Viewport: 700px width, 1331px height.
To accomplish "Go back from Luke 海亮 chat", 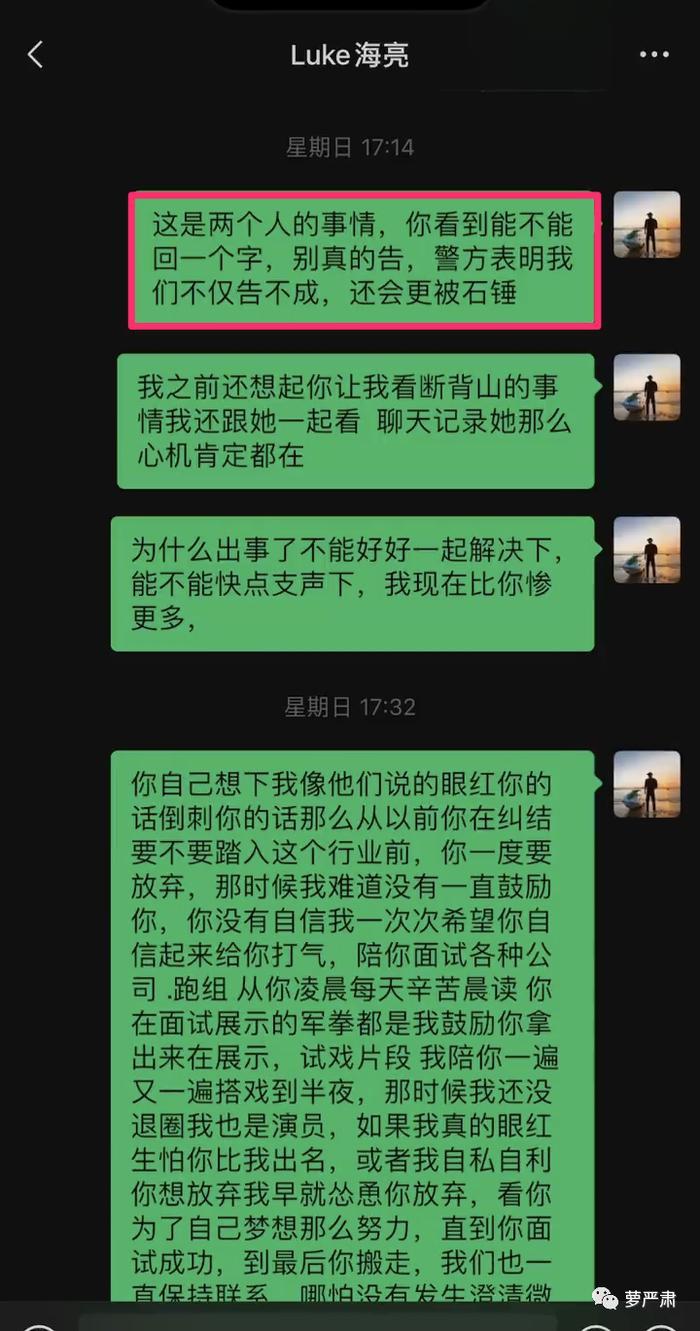I will click(x=36, y=55).
